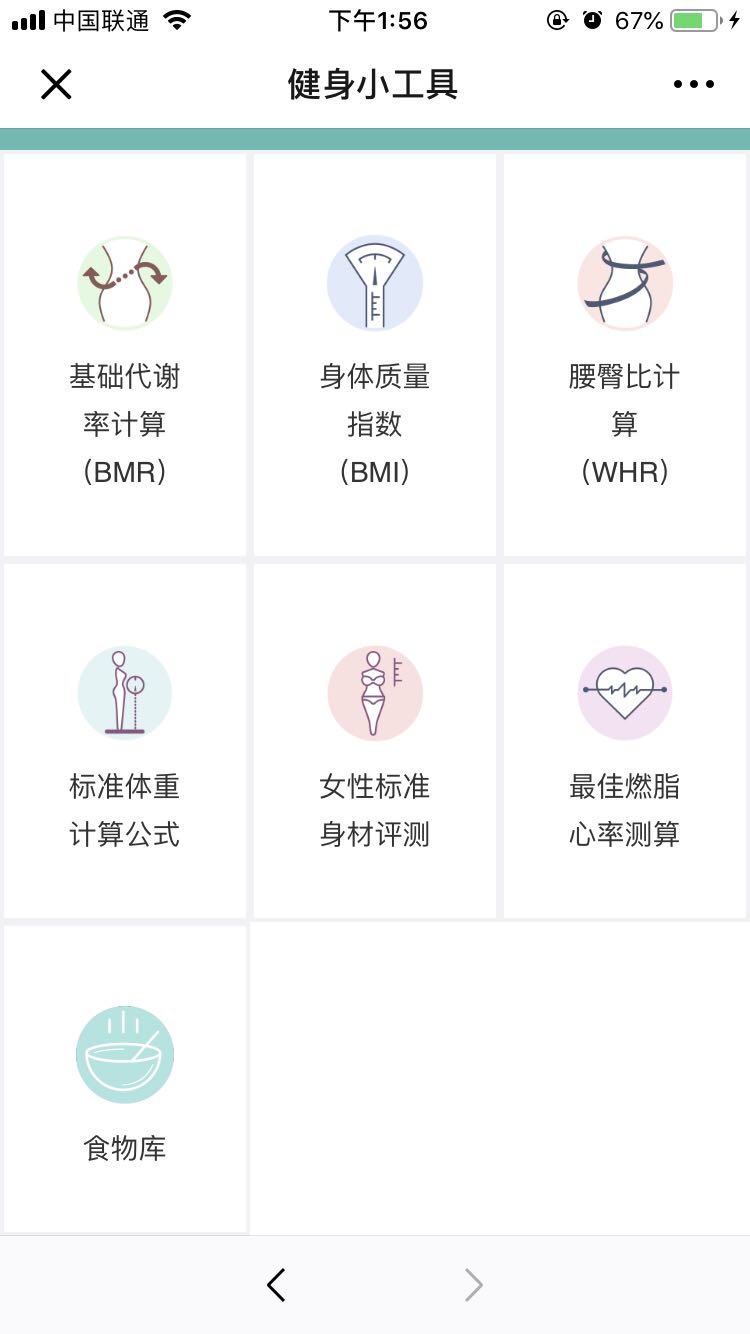Viewport: 750px width, 1334px height.
Task: Open 标准体重计算公式 card
Action: [125, 741]
